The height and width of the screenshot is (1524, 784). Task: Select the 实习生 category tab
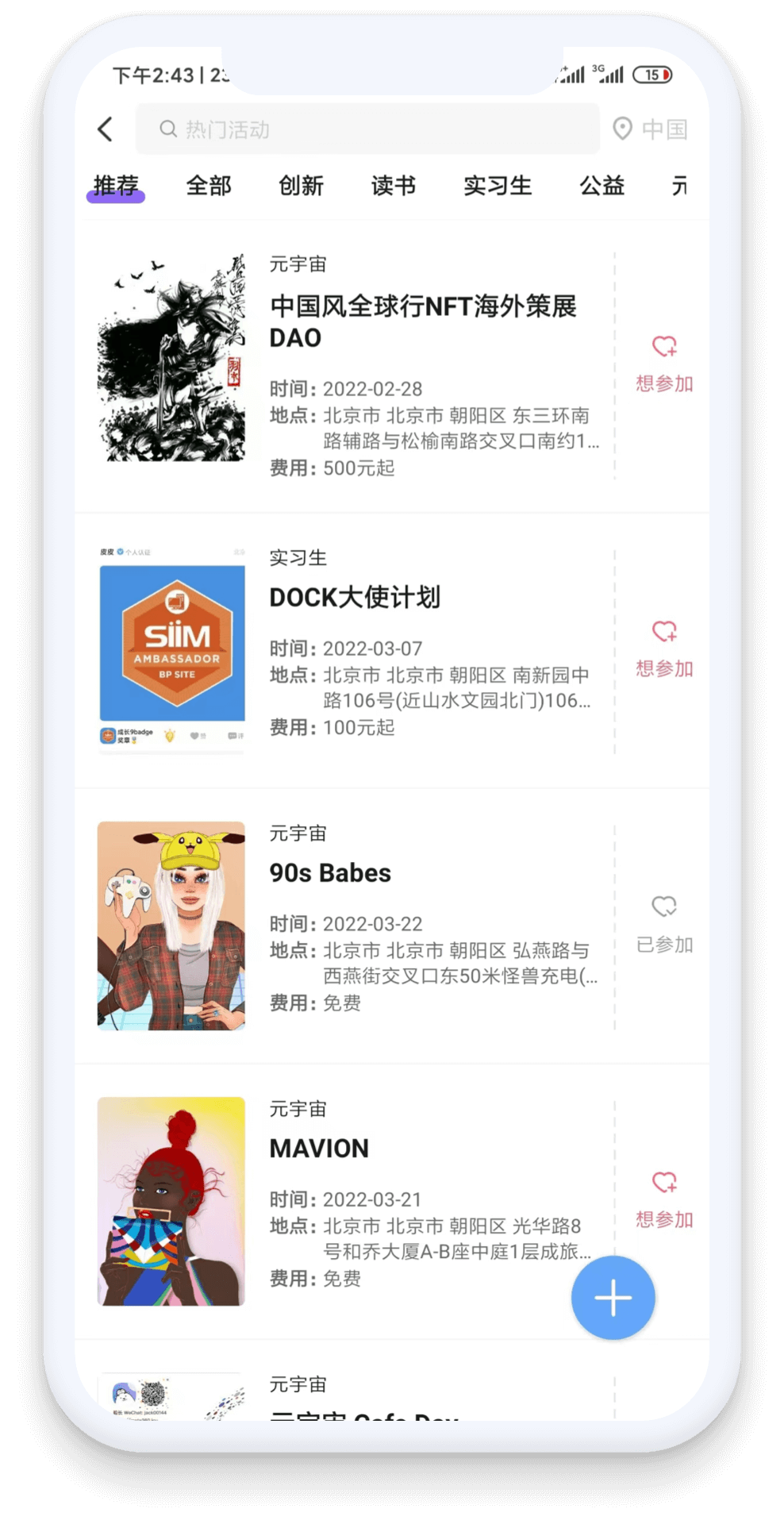click(498, 186)
